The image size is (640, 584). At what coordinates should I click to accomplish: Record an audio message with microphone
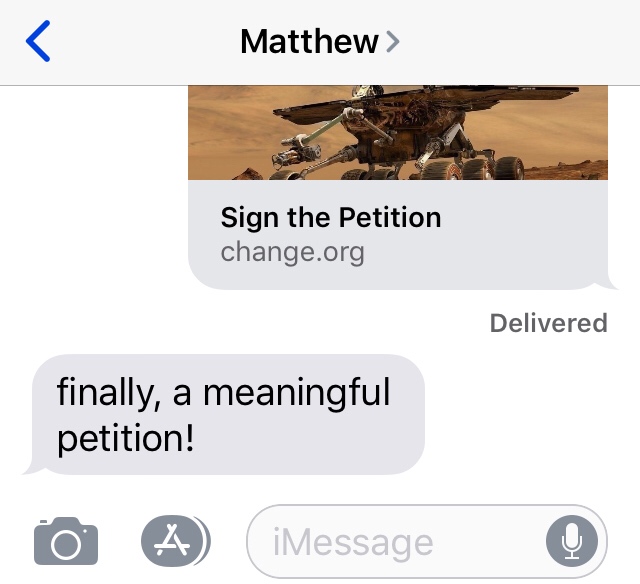[572, 542]
